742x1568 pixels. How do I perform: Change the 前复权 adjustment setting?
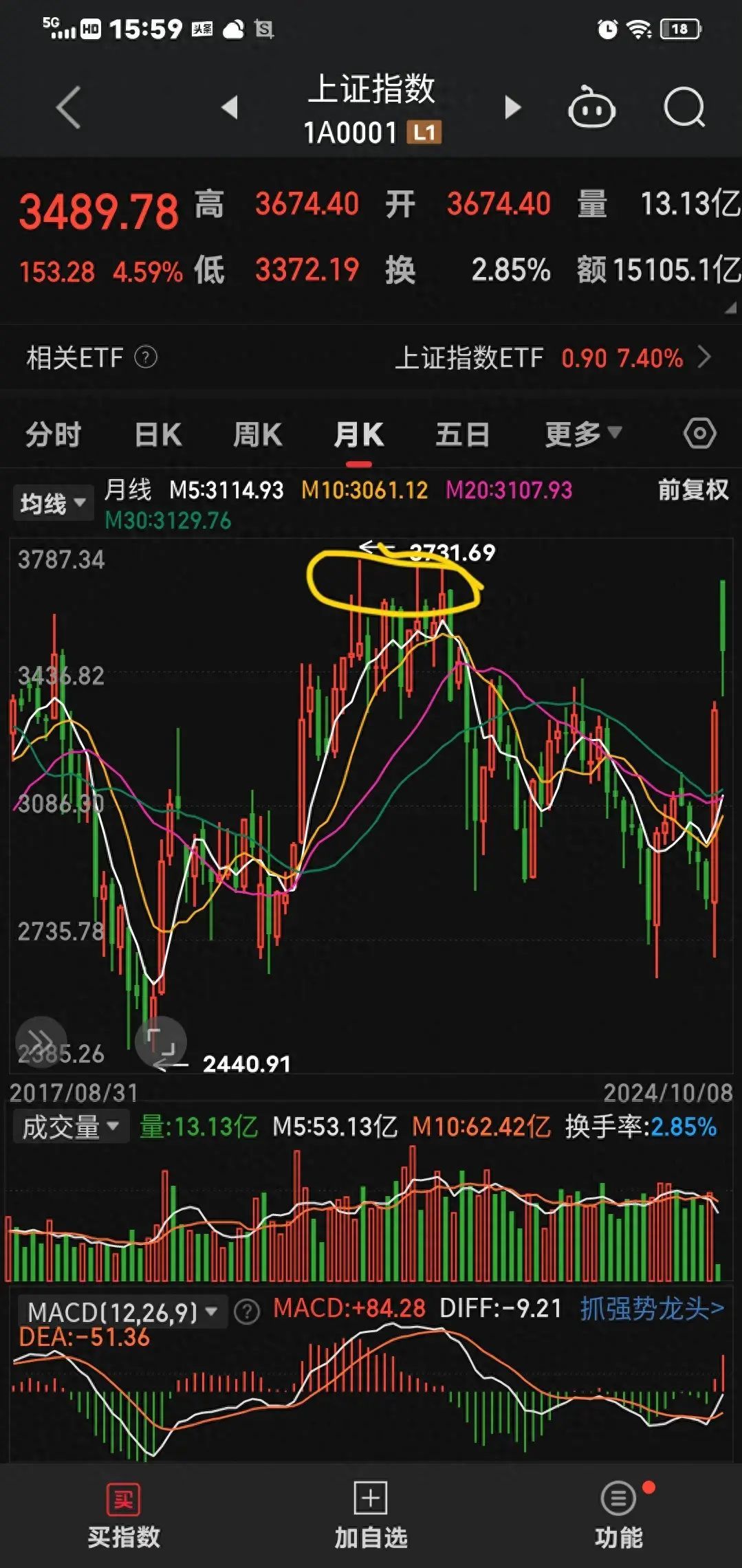692,490
